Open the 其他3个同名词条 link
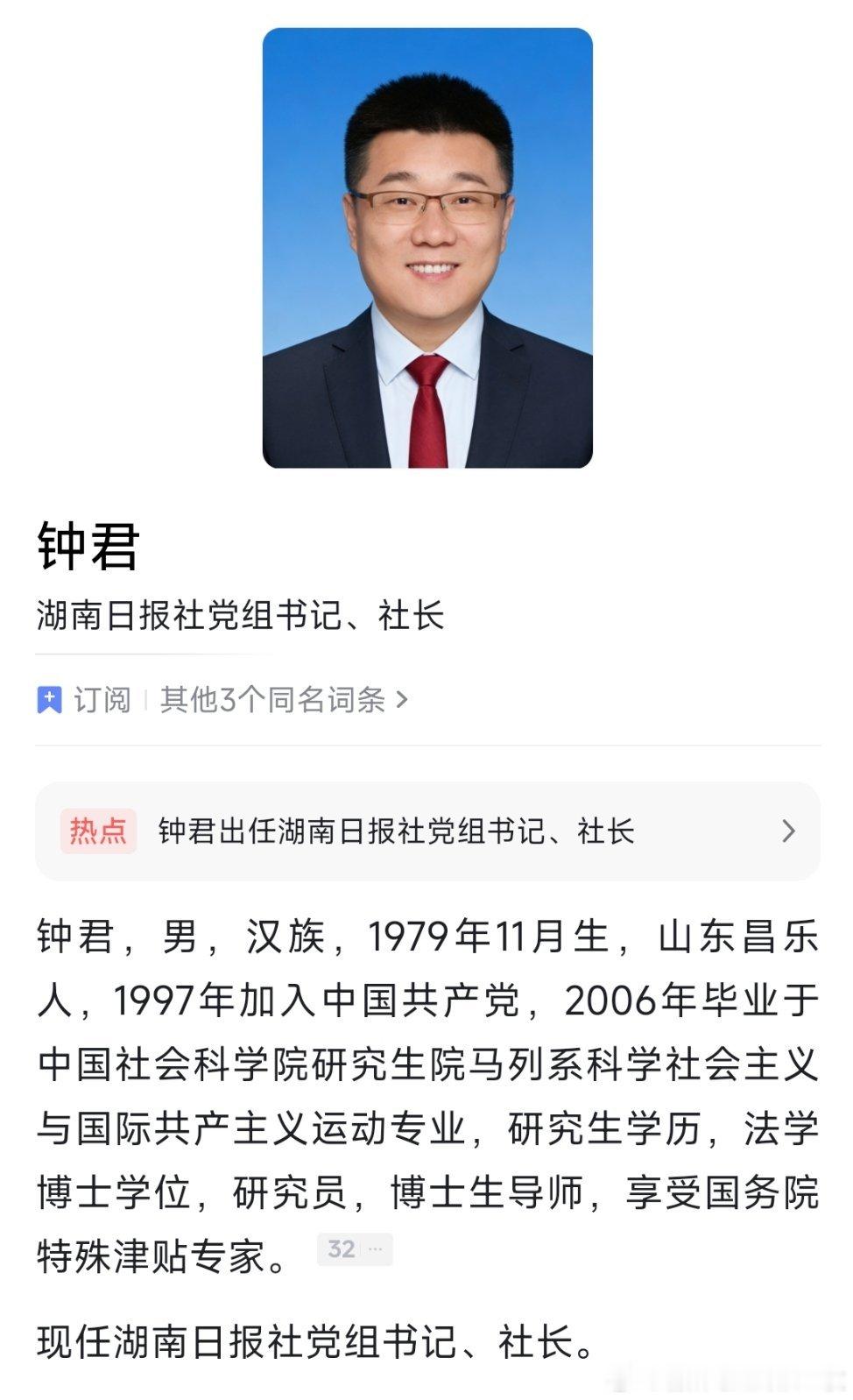This screenshot has width=853, height=1400. pyautogui.click(x=276, y=700)
